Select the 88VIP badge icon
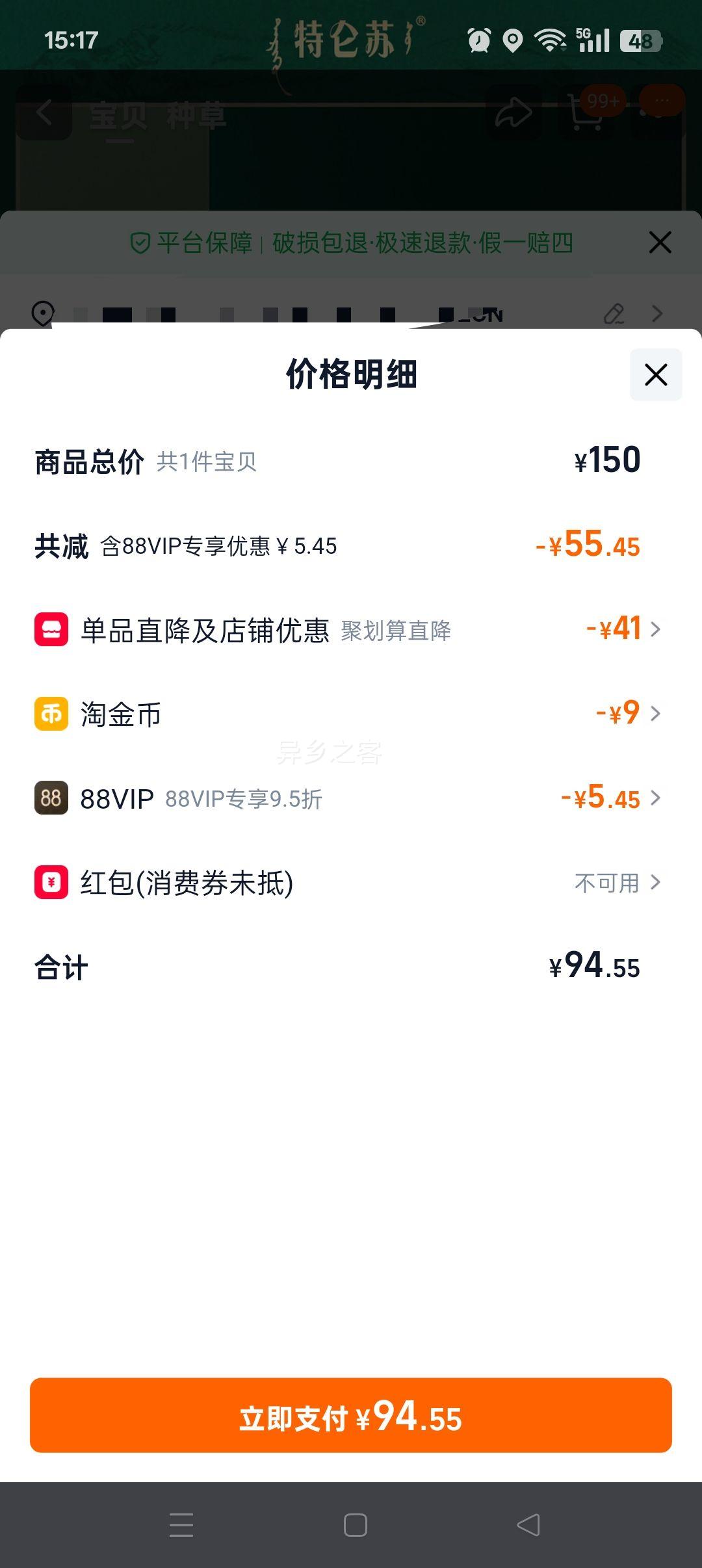 pyautogui.click(x=52, y=799)
